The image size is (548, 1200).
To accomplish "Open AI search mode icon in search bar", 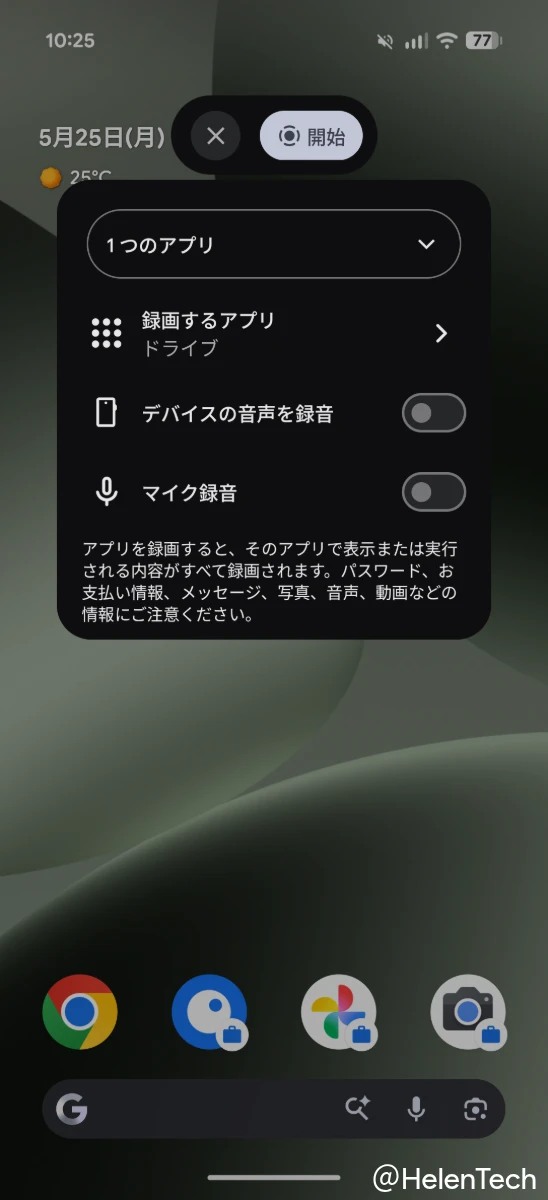I will [358, 1108].
